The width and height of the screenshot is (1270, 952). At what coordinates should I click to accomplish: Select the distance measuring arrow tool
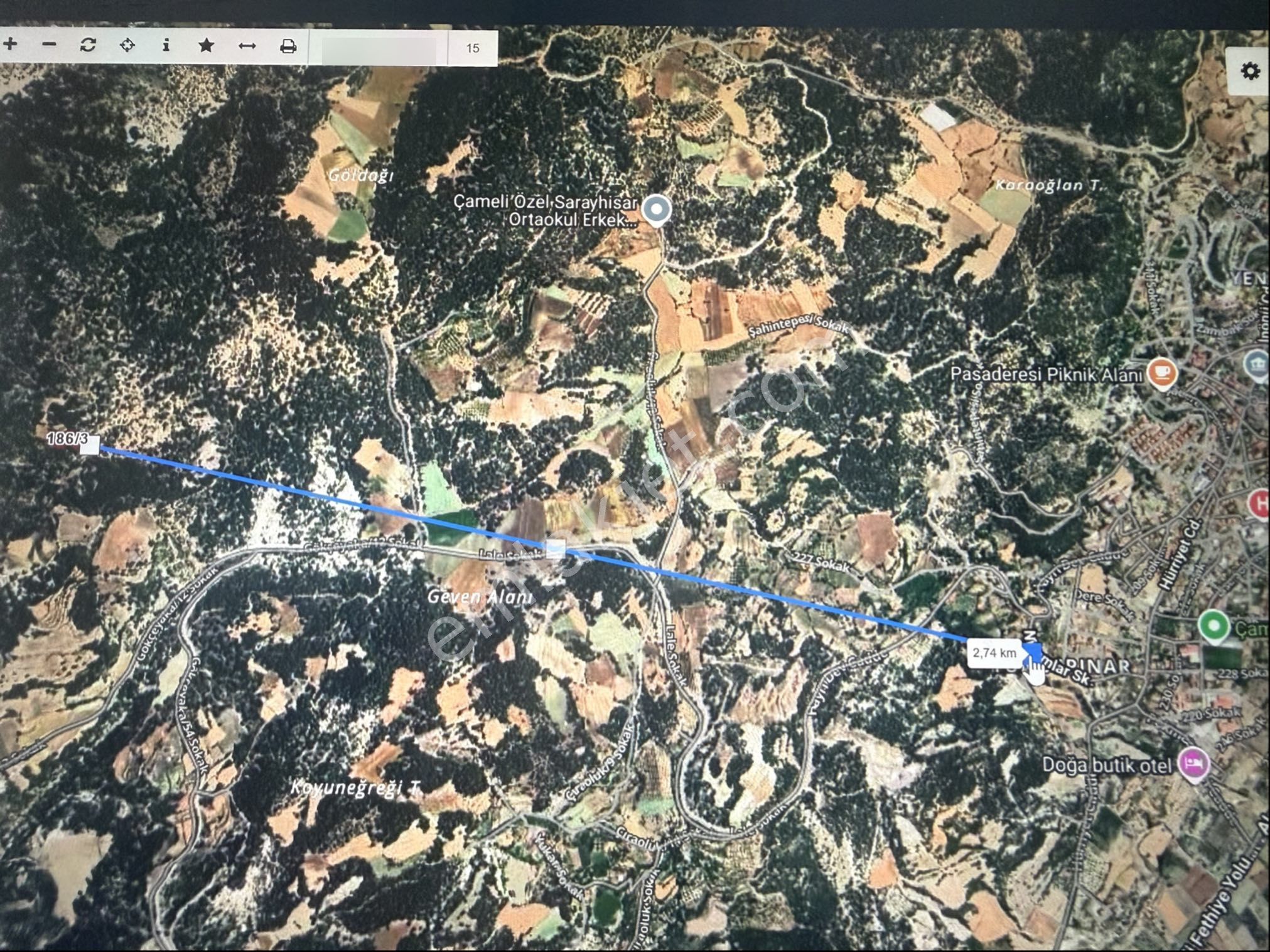[247, 46]
